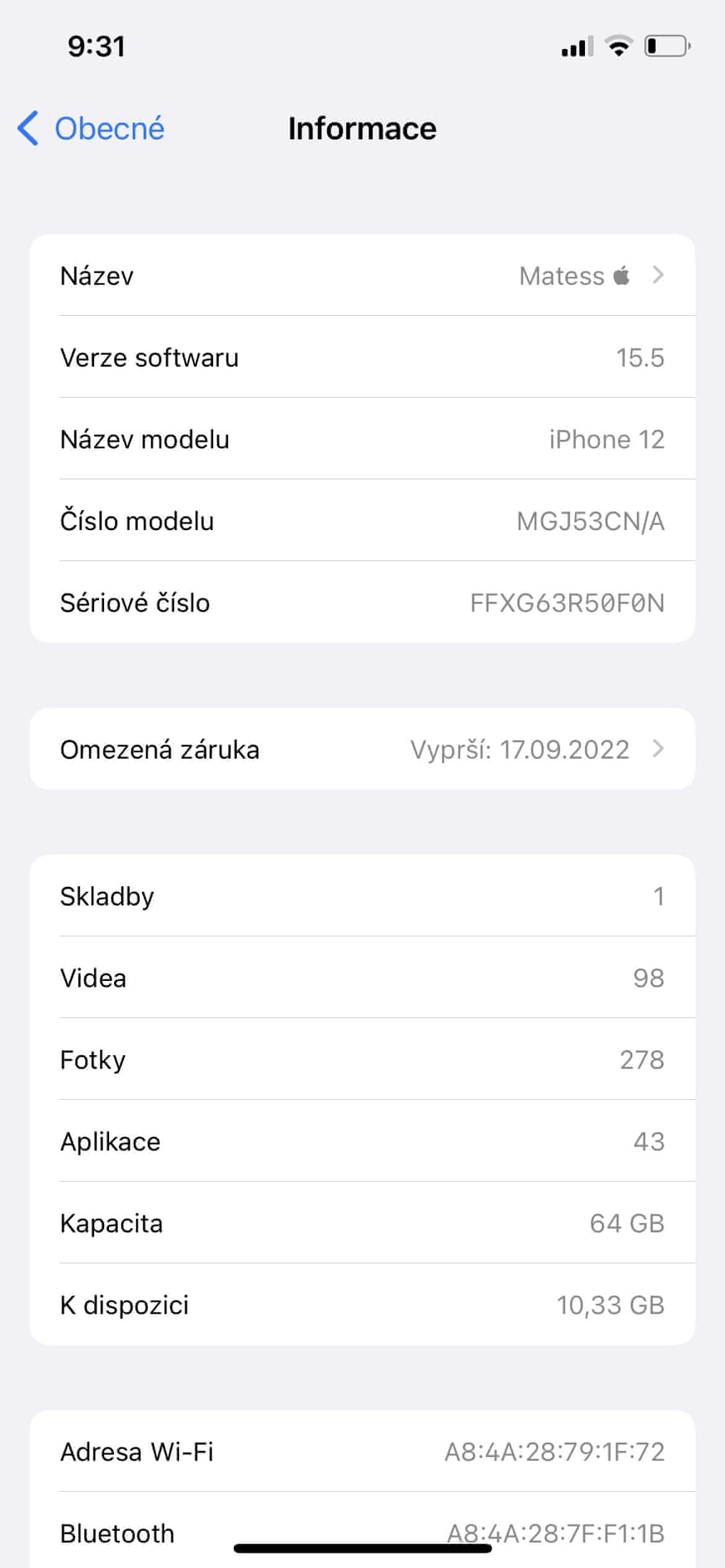Viewport: 725px width, 1568px height.
Task: Go back to Obecné settings
Action: [92, 129]
